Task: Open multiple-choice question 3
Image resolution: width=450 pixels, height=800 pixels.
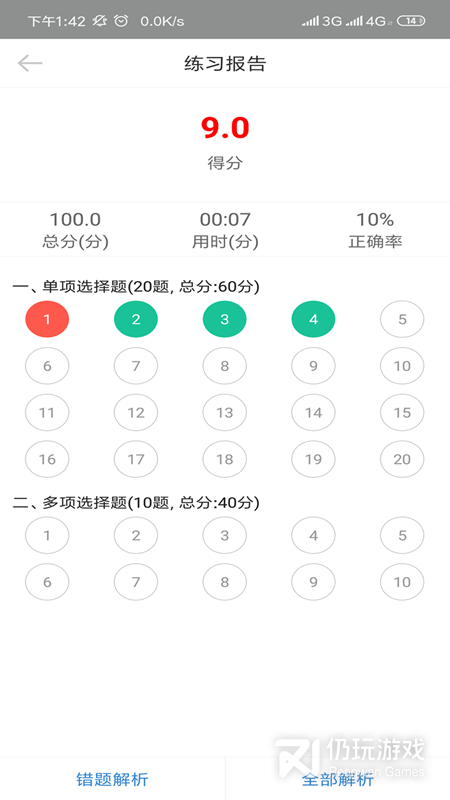Action: 224,535
